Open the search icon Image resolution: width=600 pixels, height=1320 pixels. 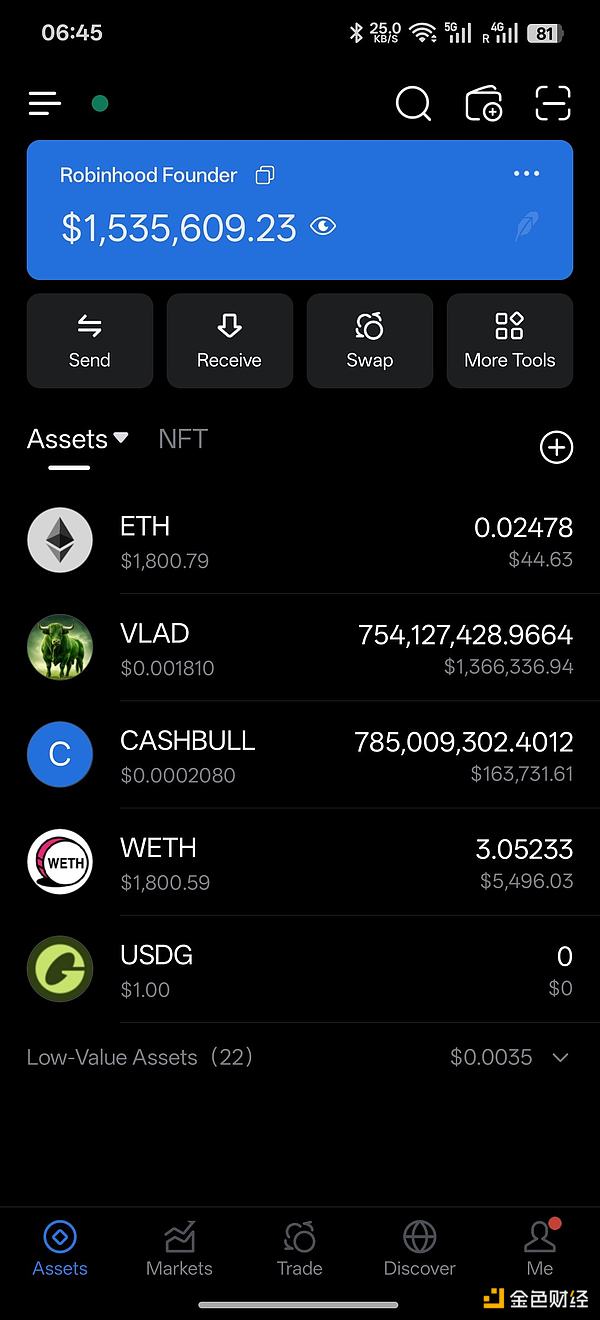click(x=413, y=103)
